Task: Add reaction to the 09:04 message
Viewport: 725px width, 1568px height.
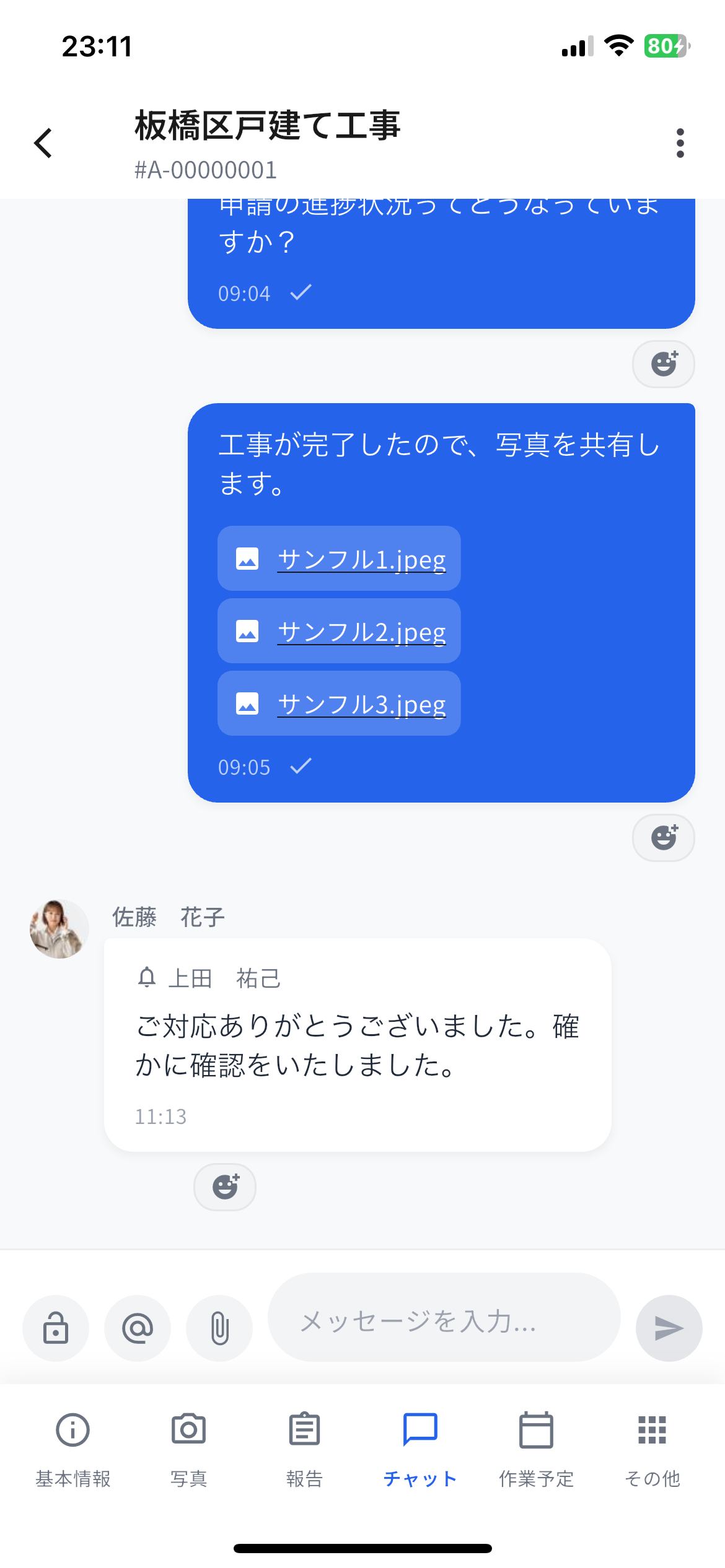Action: (x=663, y=364)
